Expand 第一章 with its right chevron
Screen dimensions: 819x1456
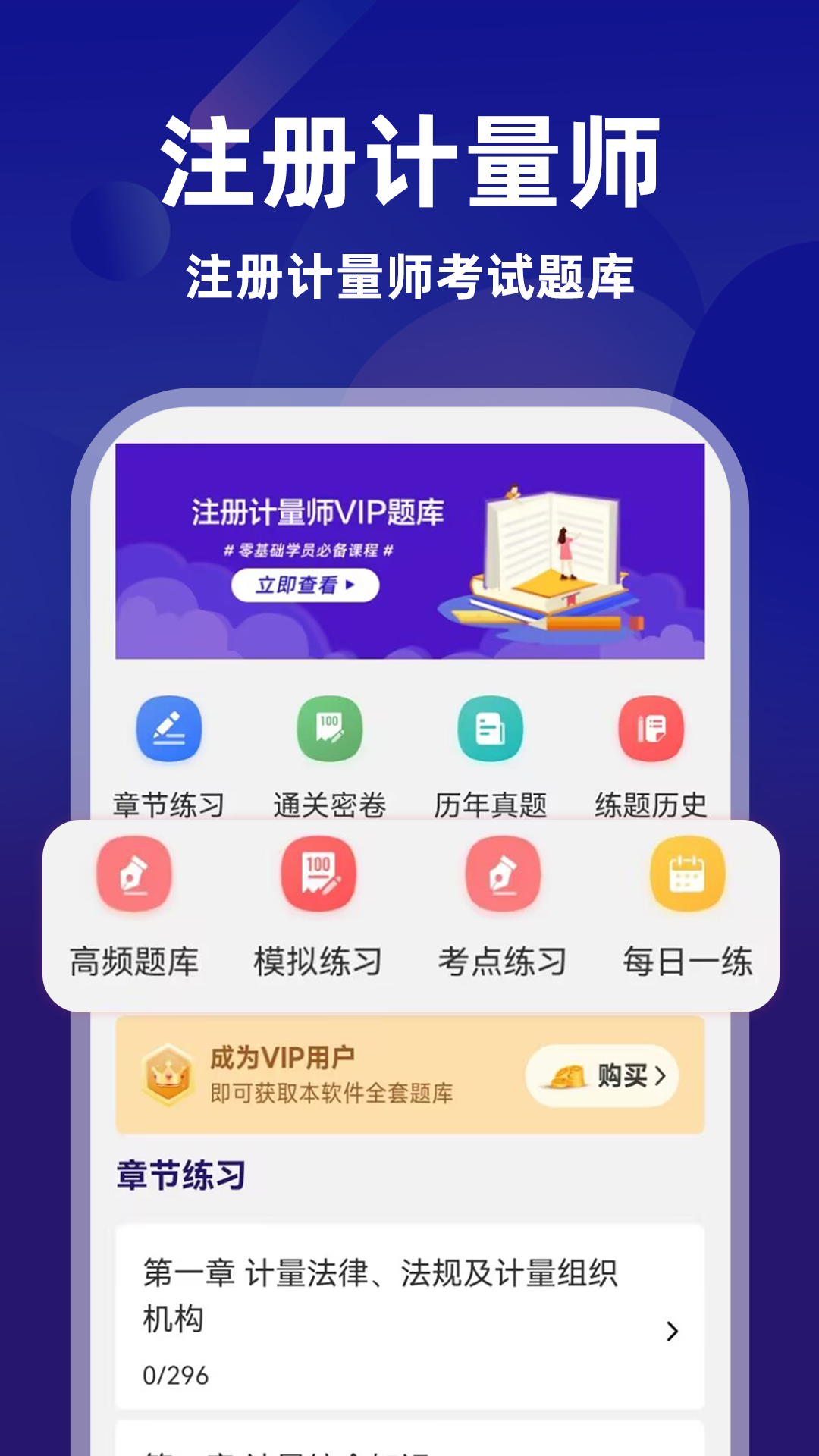670,1323
